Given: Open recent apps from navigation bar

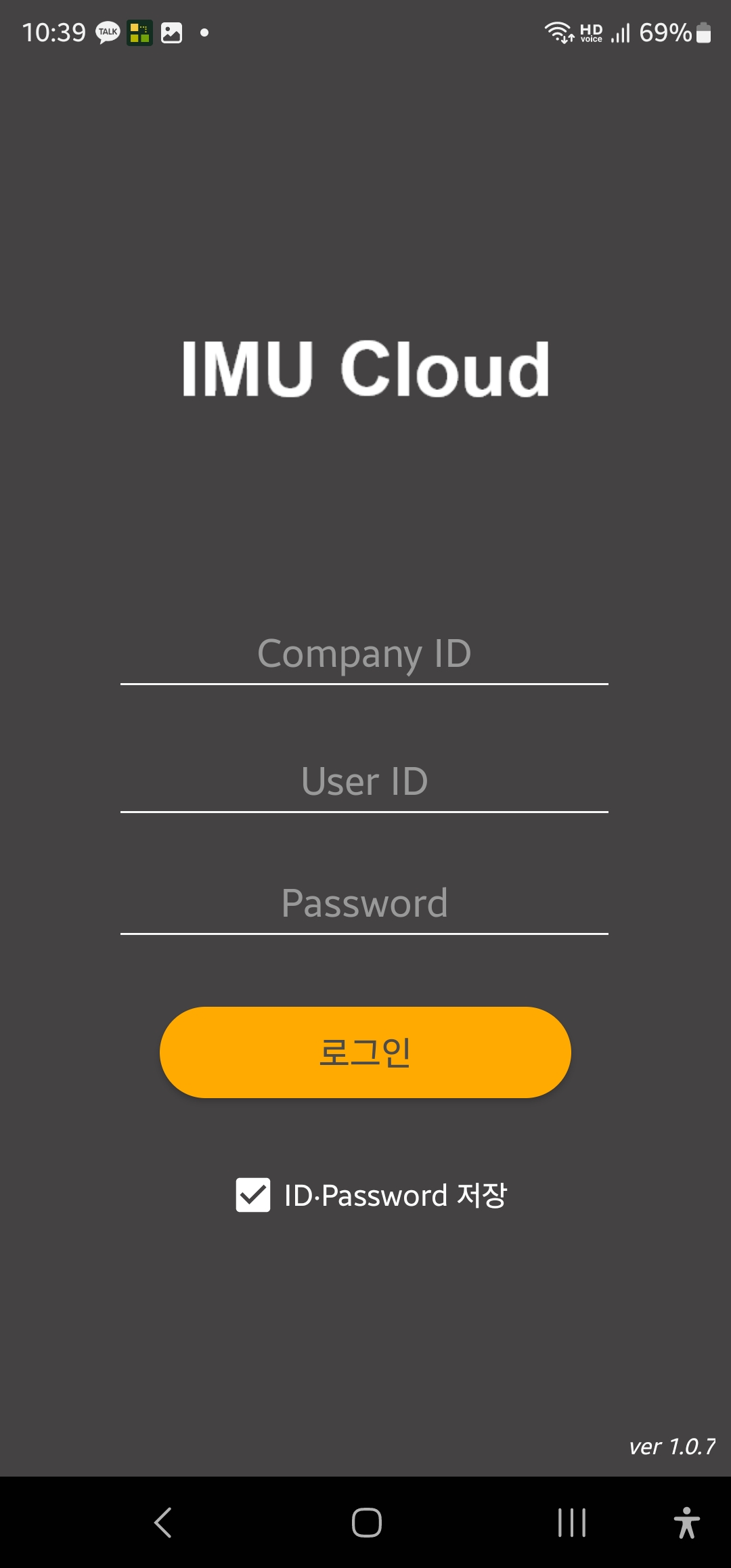Looking at the screenshot, I should pyautogui.click(x=572, y=1523).
